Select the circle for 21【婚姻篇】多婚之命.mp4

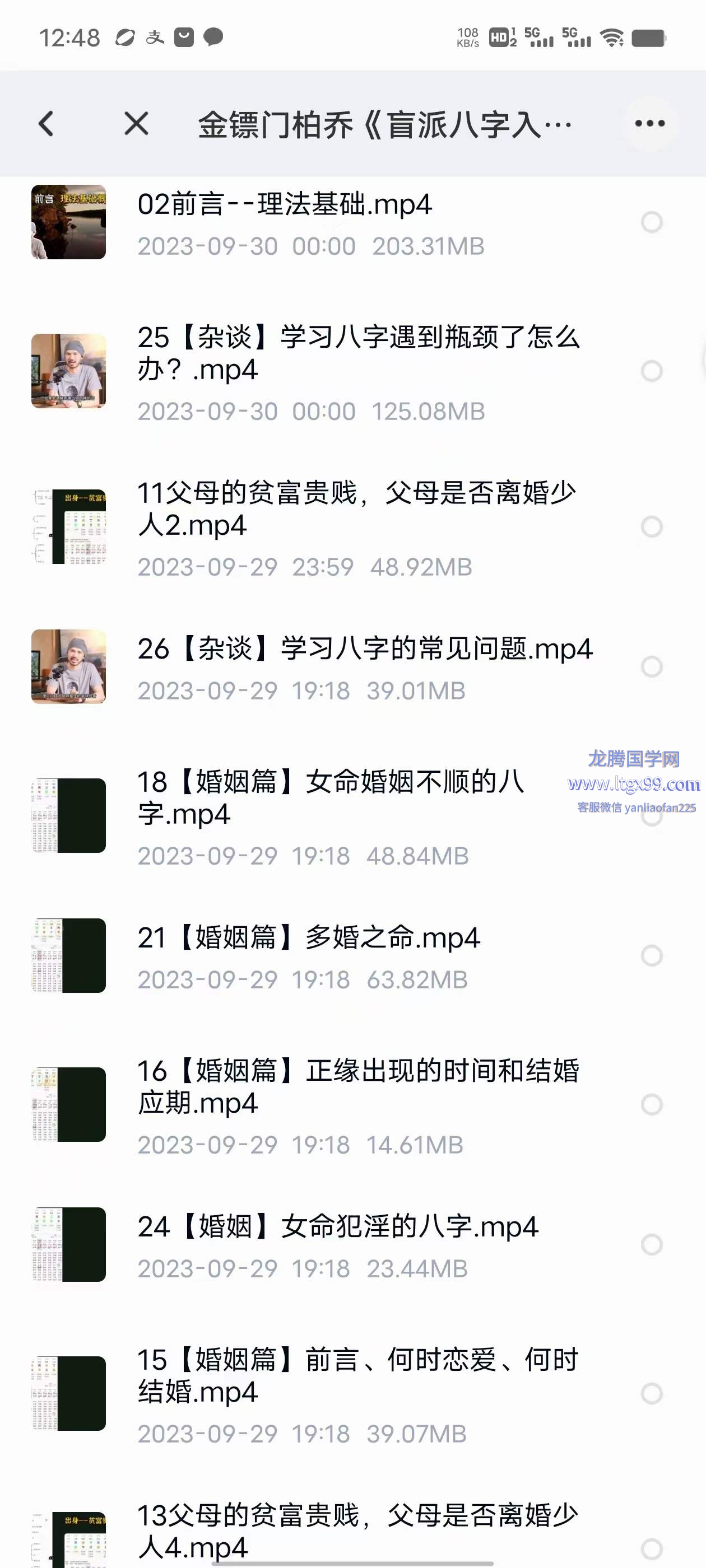point(651,956)
